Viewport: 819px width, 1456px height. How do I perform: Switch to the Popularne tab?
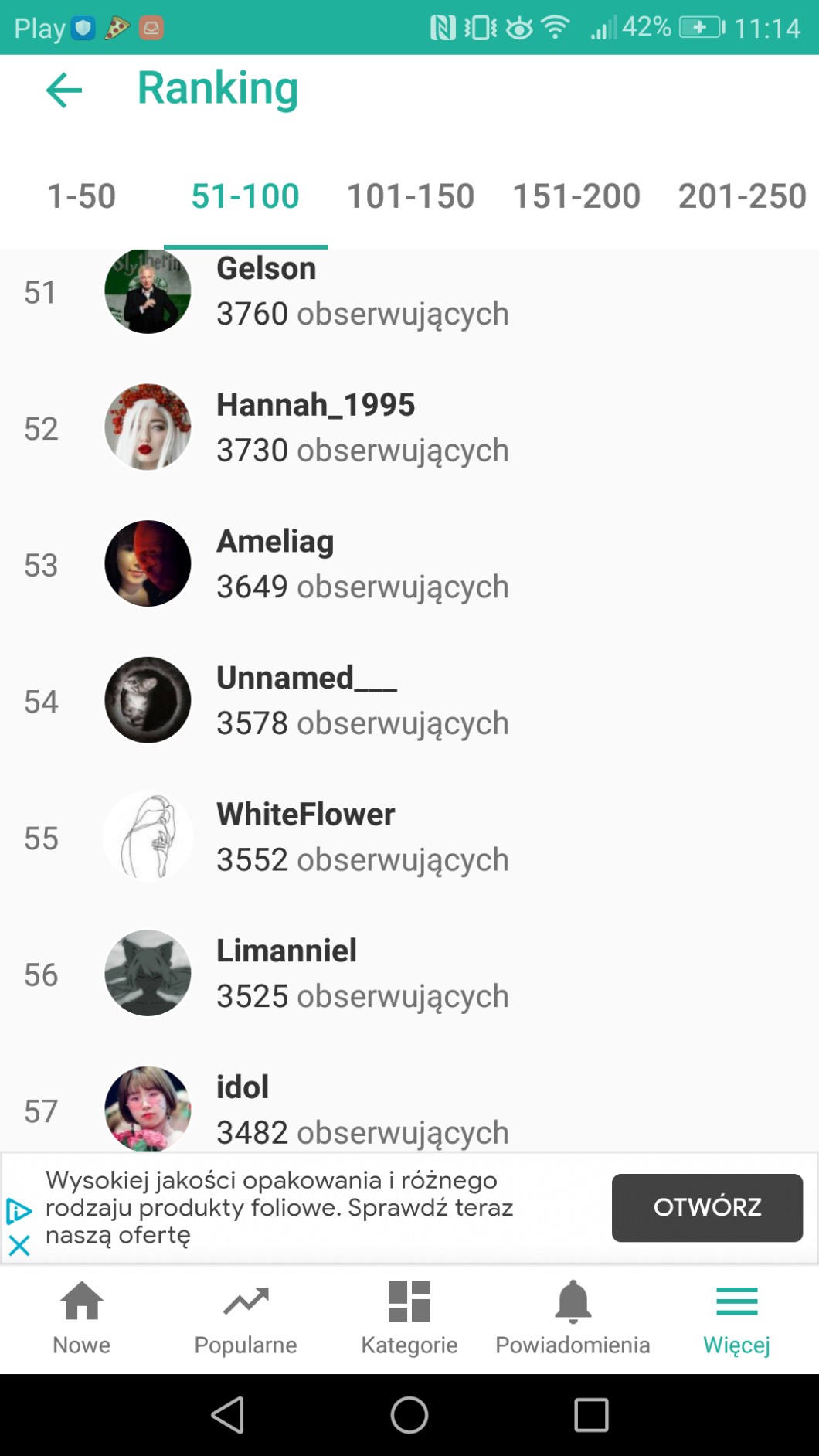246,1318
